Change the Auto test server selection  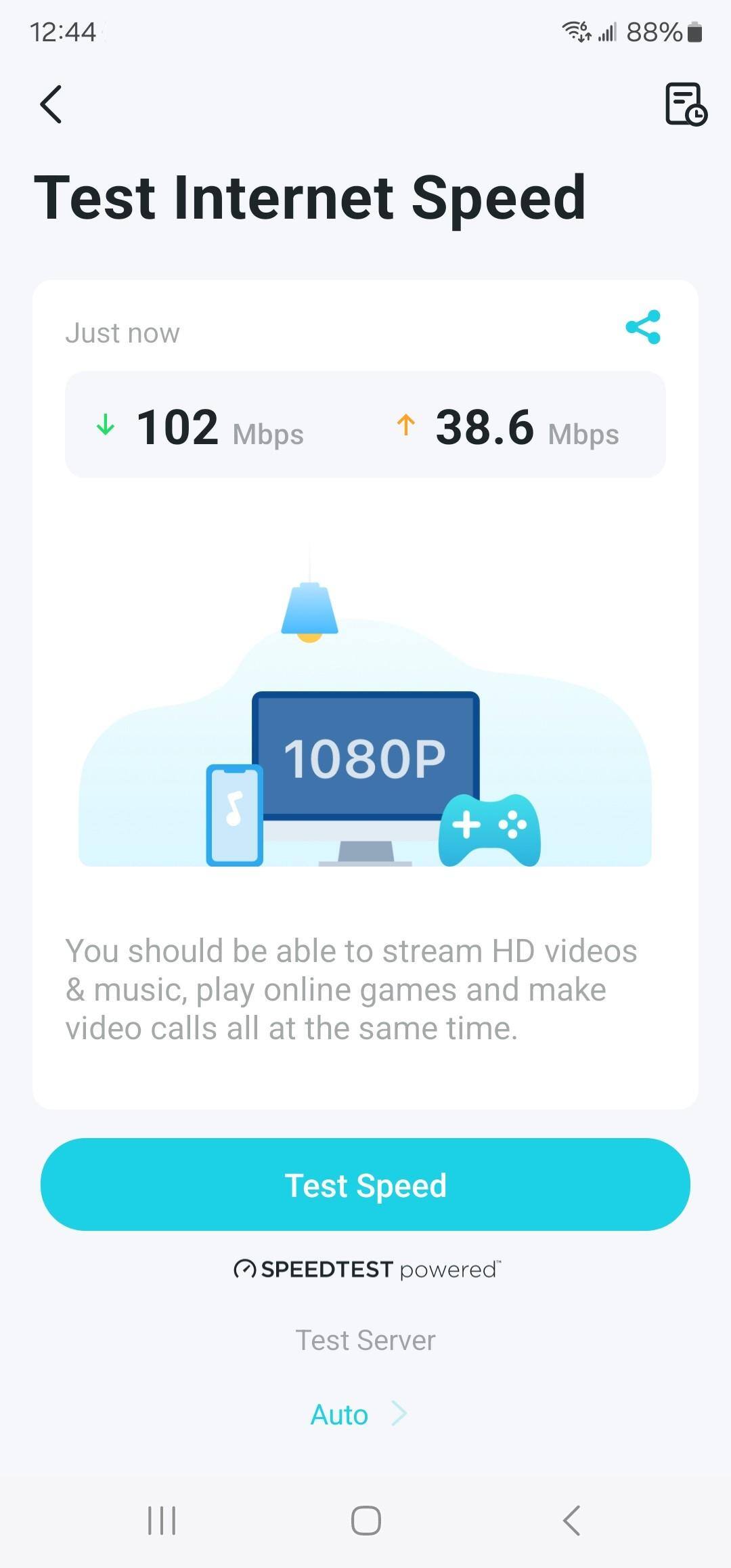[357, 1414]
